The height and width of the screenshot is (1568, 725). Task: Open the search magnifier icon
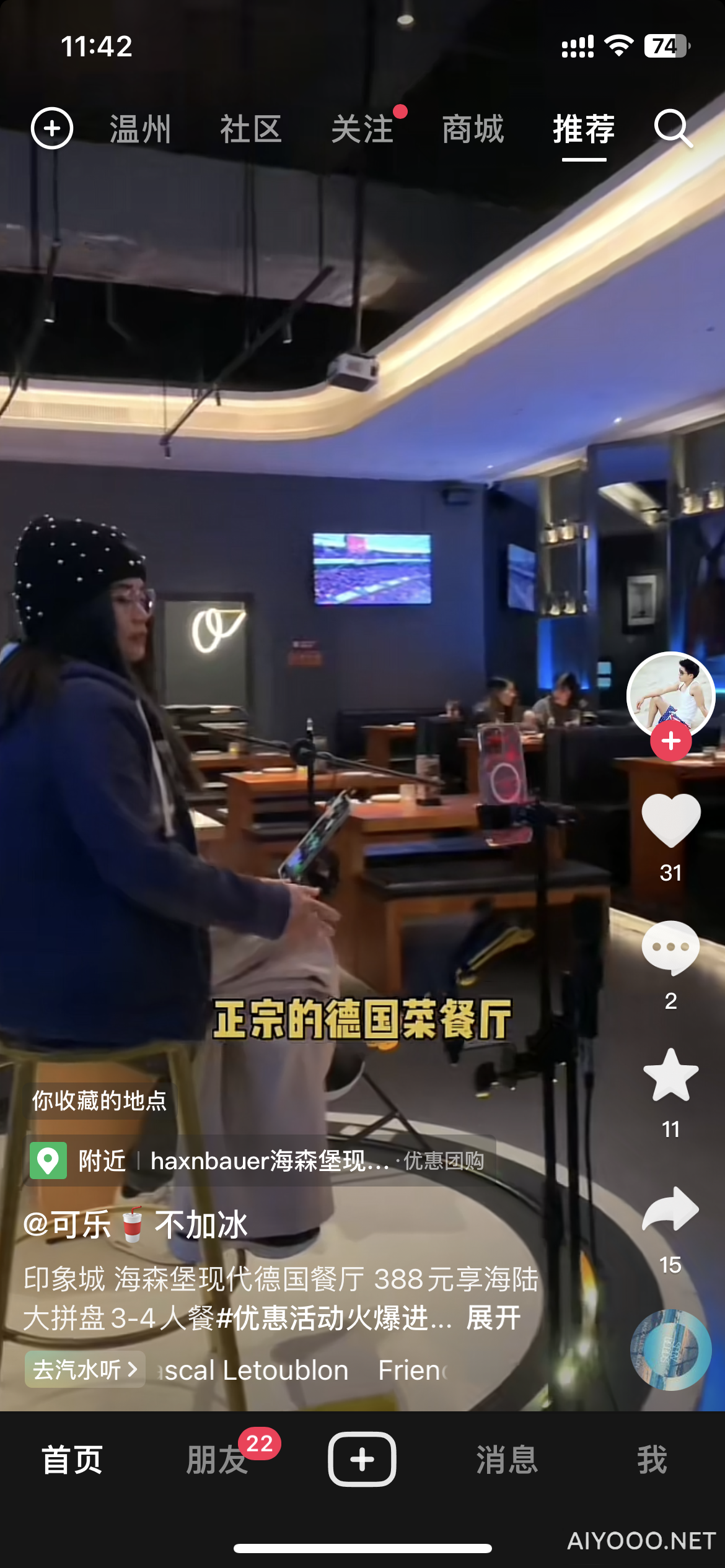(x=673, y=129)
